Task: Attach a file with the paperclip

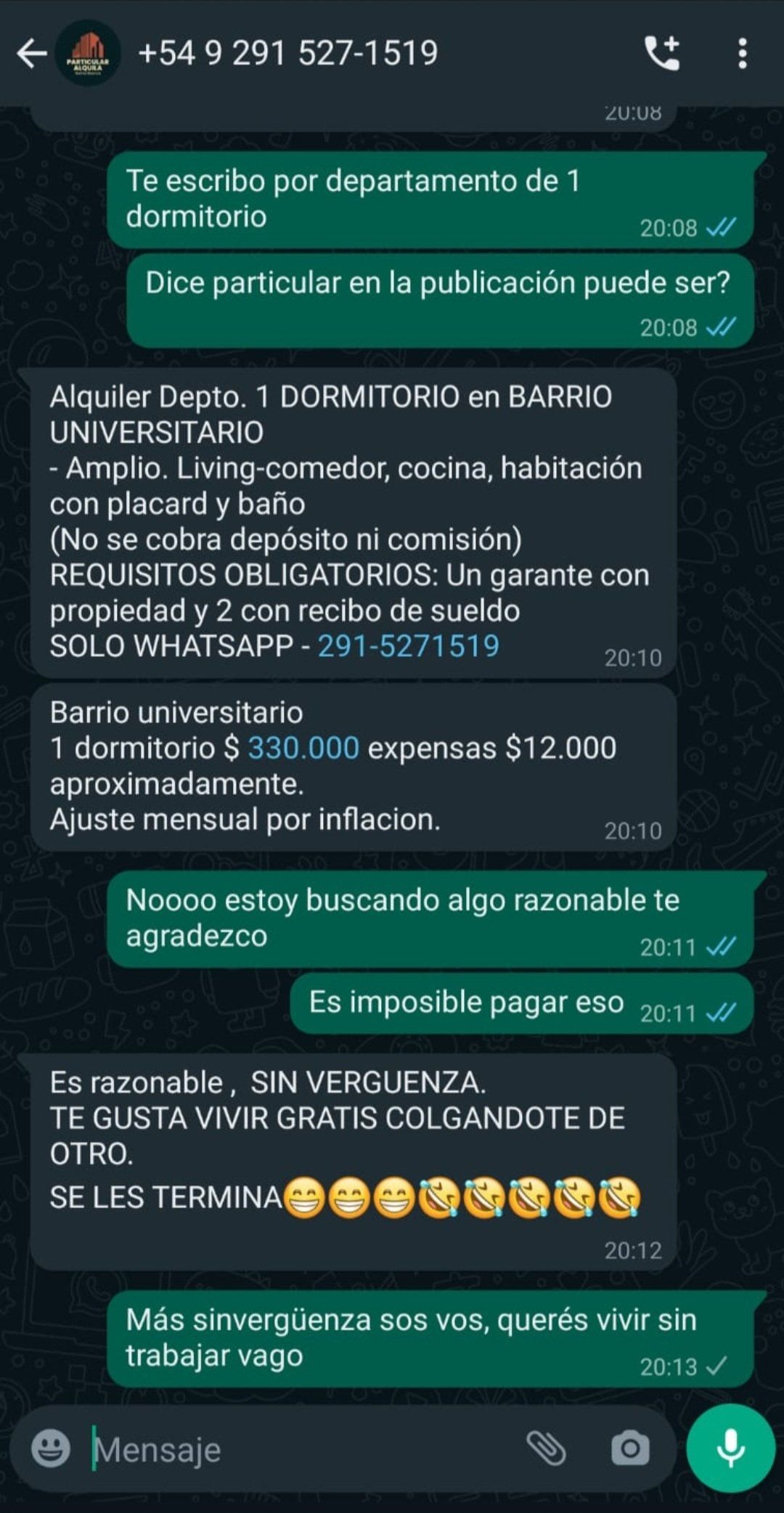Action: tap(546, 1449)
